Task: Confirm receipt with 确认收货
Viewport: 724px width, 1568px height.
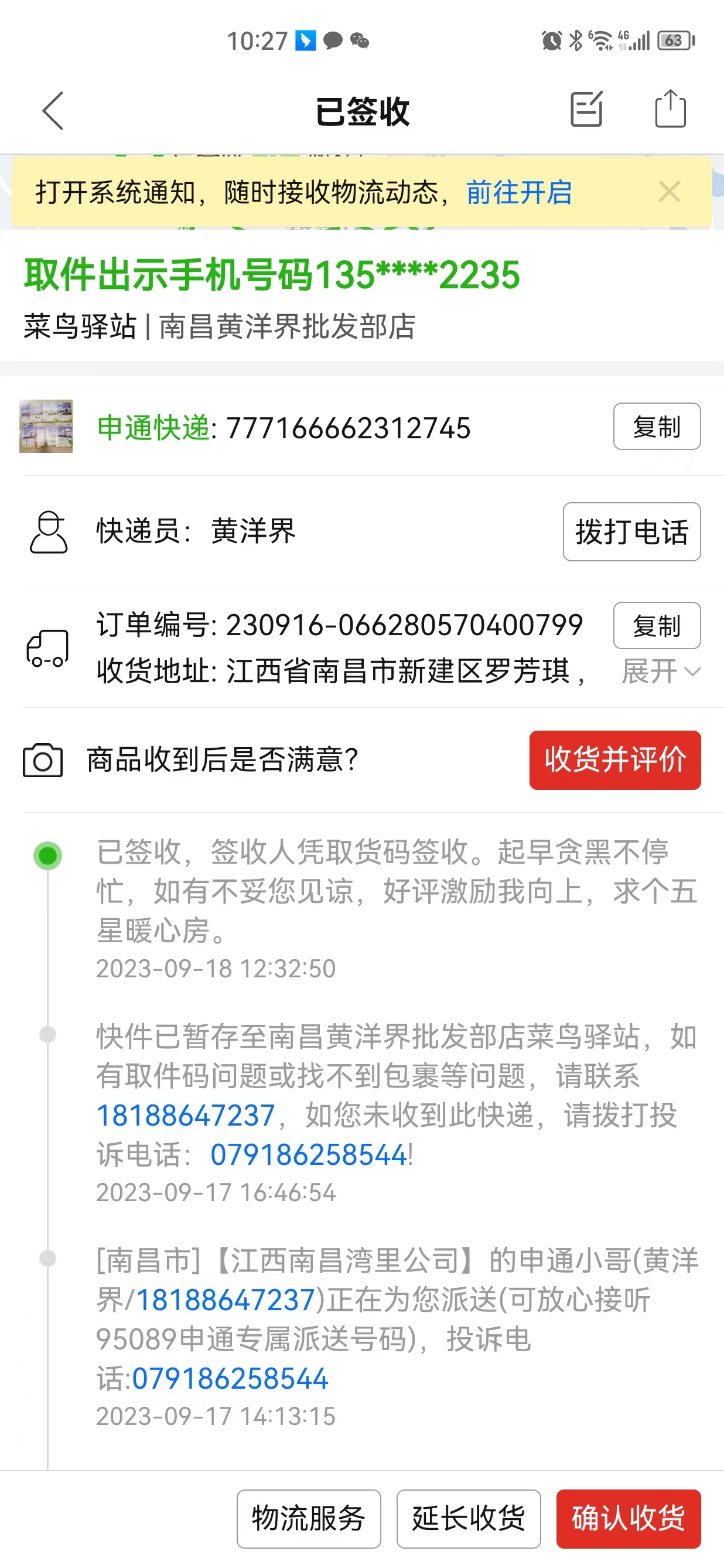Action: 629,1519
